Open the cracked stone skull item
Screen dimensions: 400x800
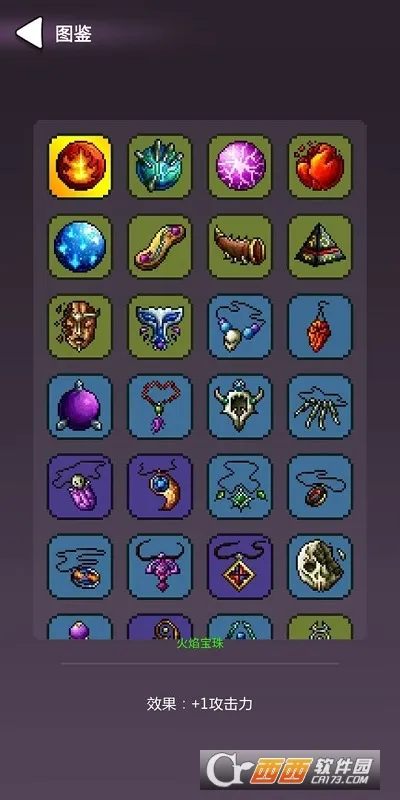(320, 566)
